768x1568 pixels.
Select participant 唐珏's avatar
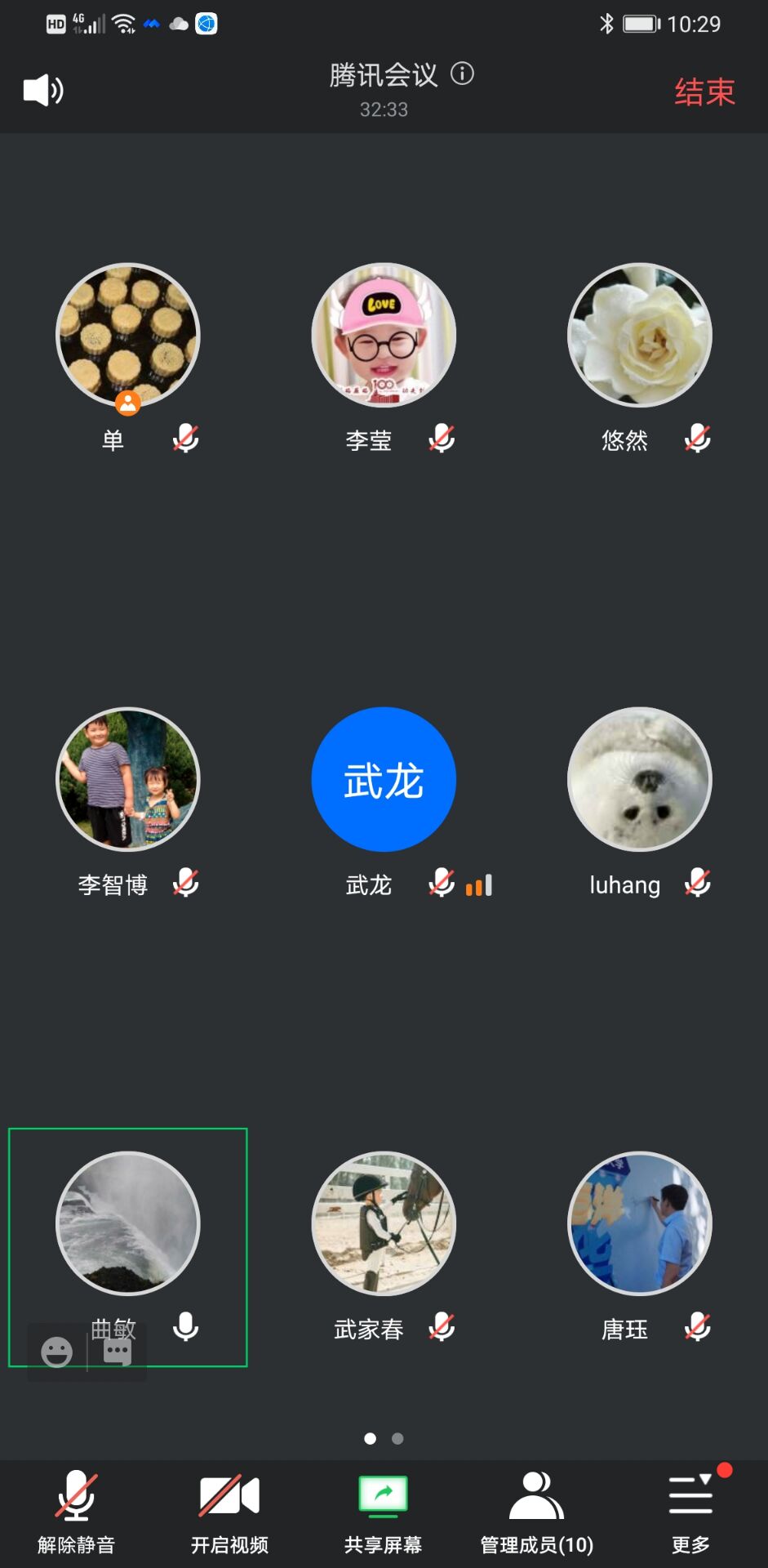[x=640, y=1223]
